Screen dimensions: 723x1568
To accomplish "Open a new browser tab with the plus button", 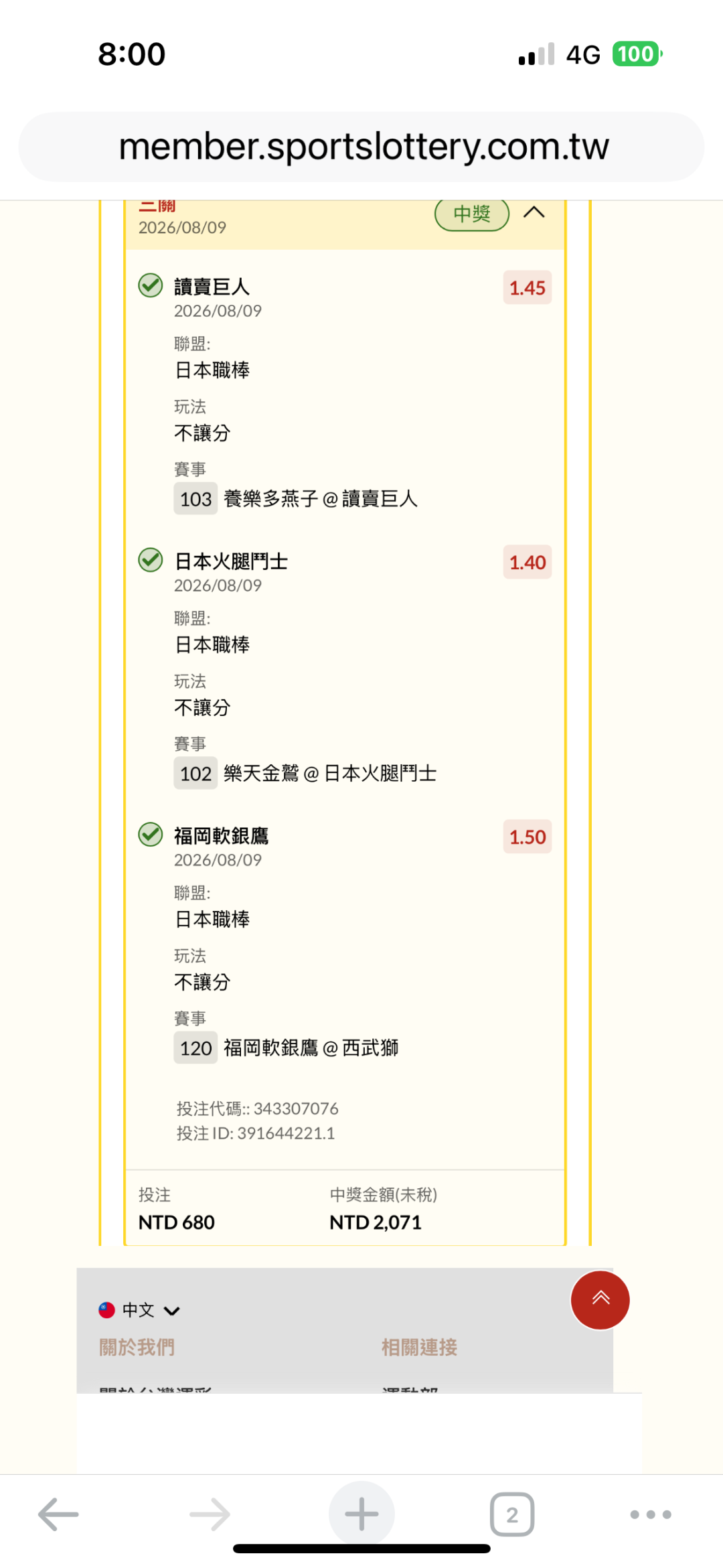I will point(361,1514).
